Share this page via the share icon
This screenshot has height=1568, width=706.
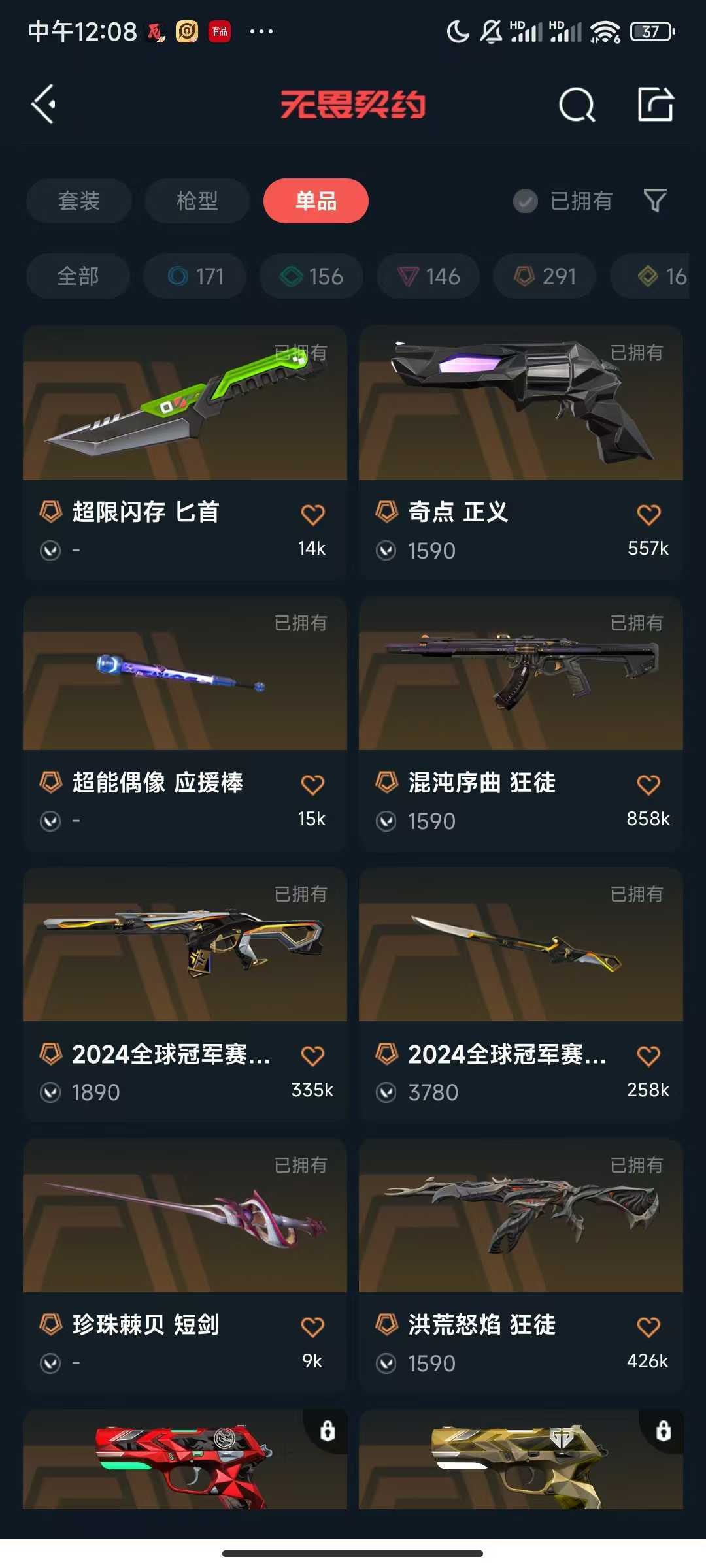656,105
